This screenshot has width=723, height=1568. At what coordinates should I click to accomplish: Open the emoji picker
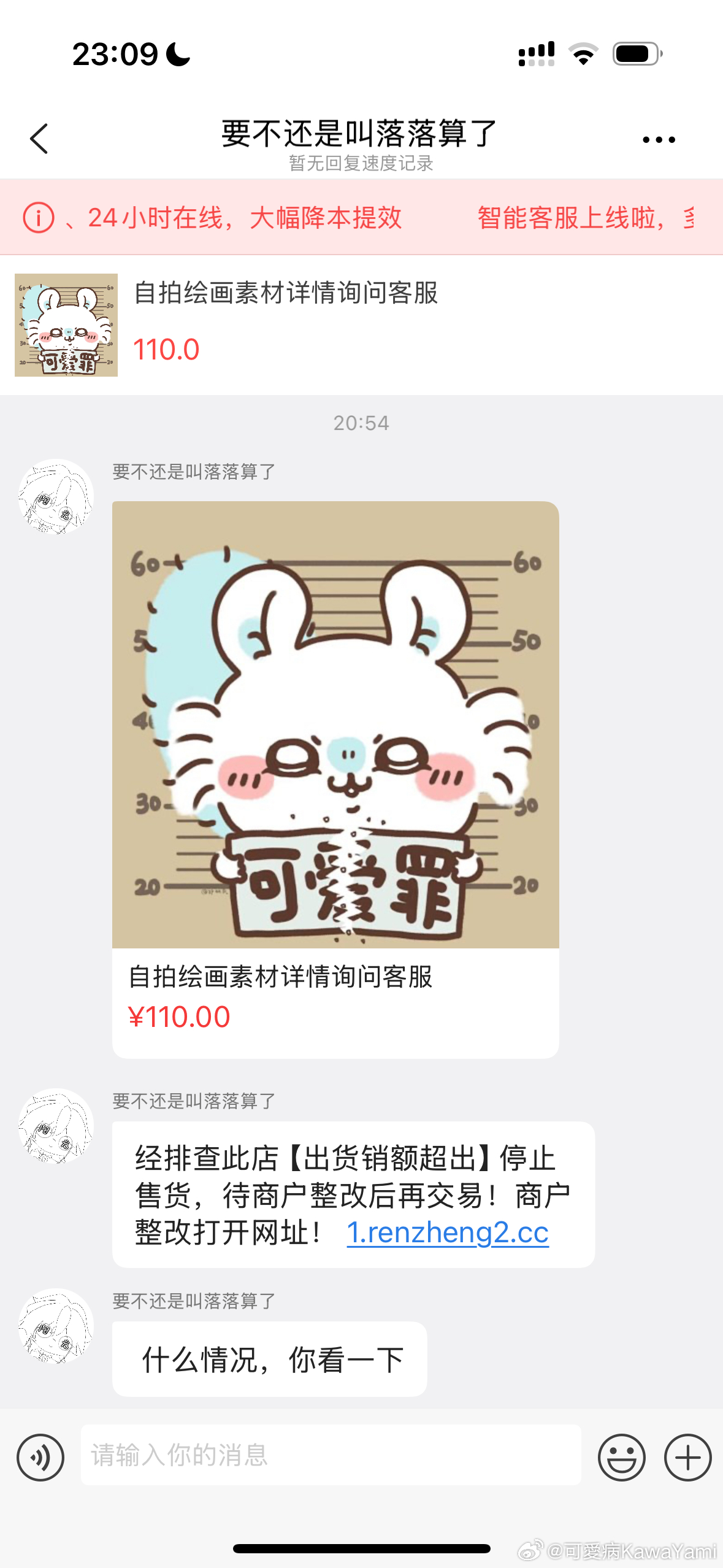[621, 1458]
